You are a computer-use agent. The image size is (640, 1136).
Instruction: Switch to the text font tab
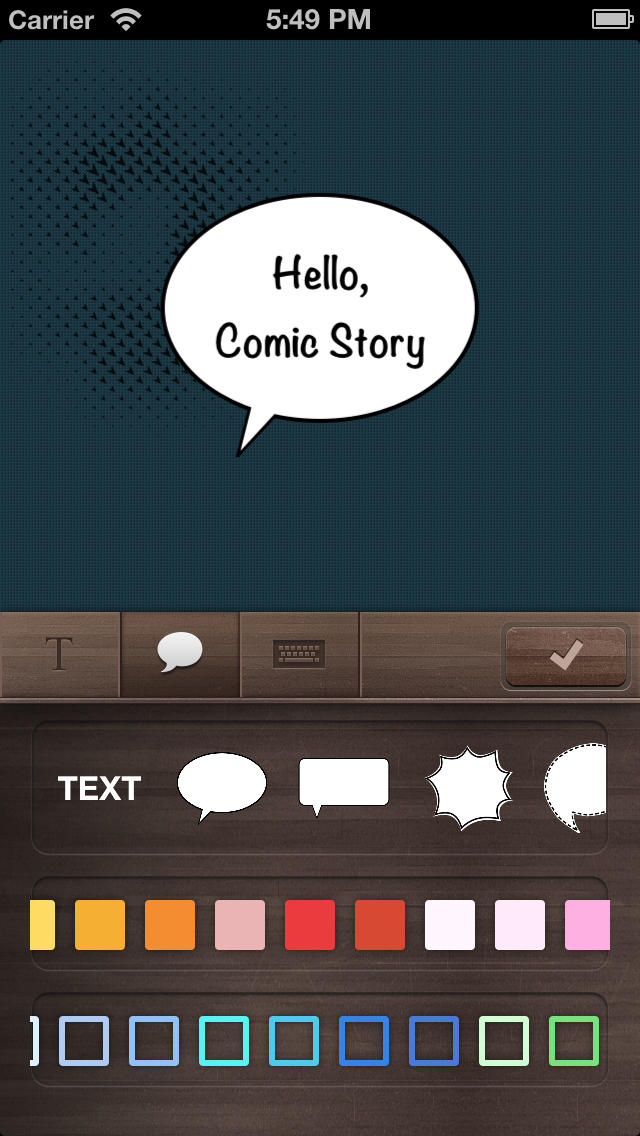pos(60,654)
